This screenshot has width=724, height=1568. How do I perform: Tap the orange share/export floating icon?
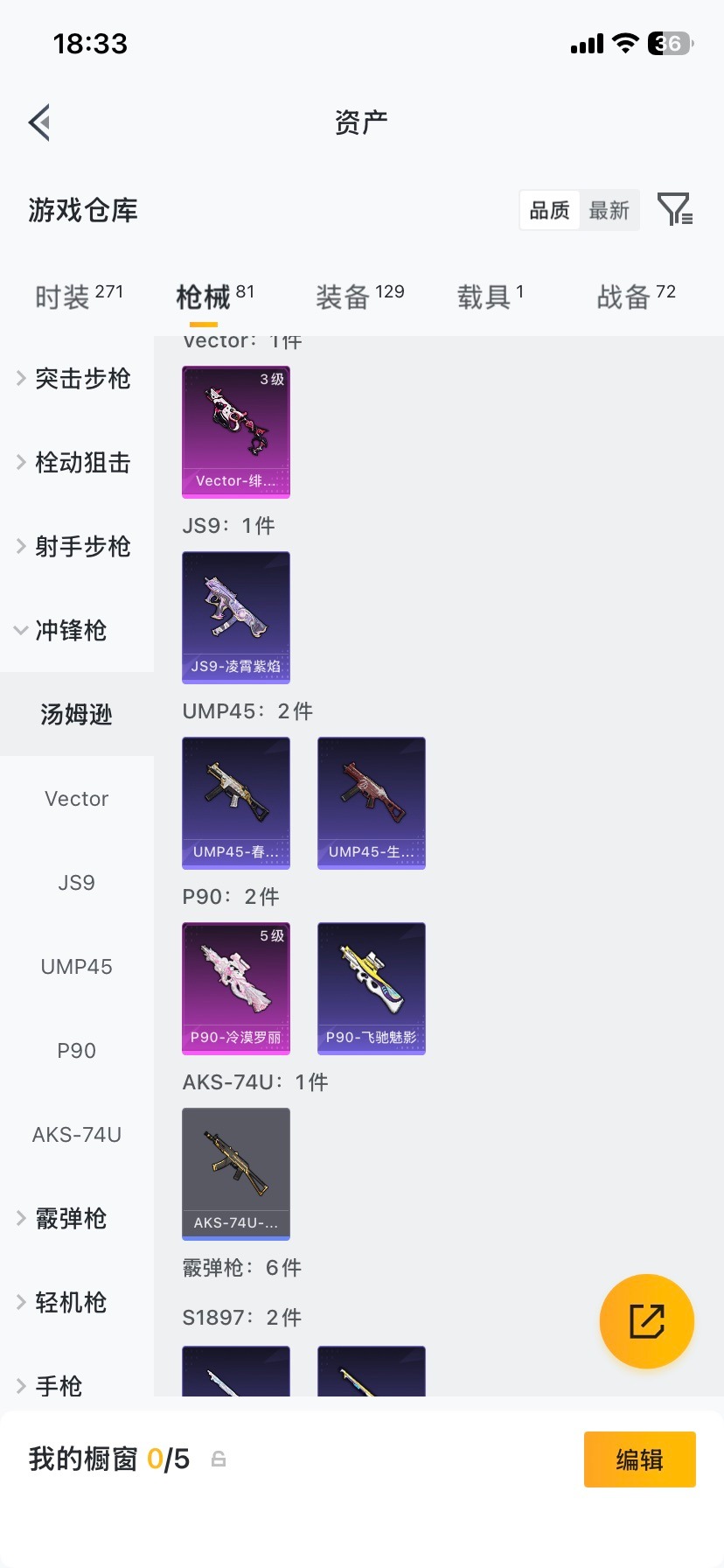[646, 1321]
